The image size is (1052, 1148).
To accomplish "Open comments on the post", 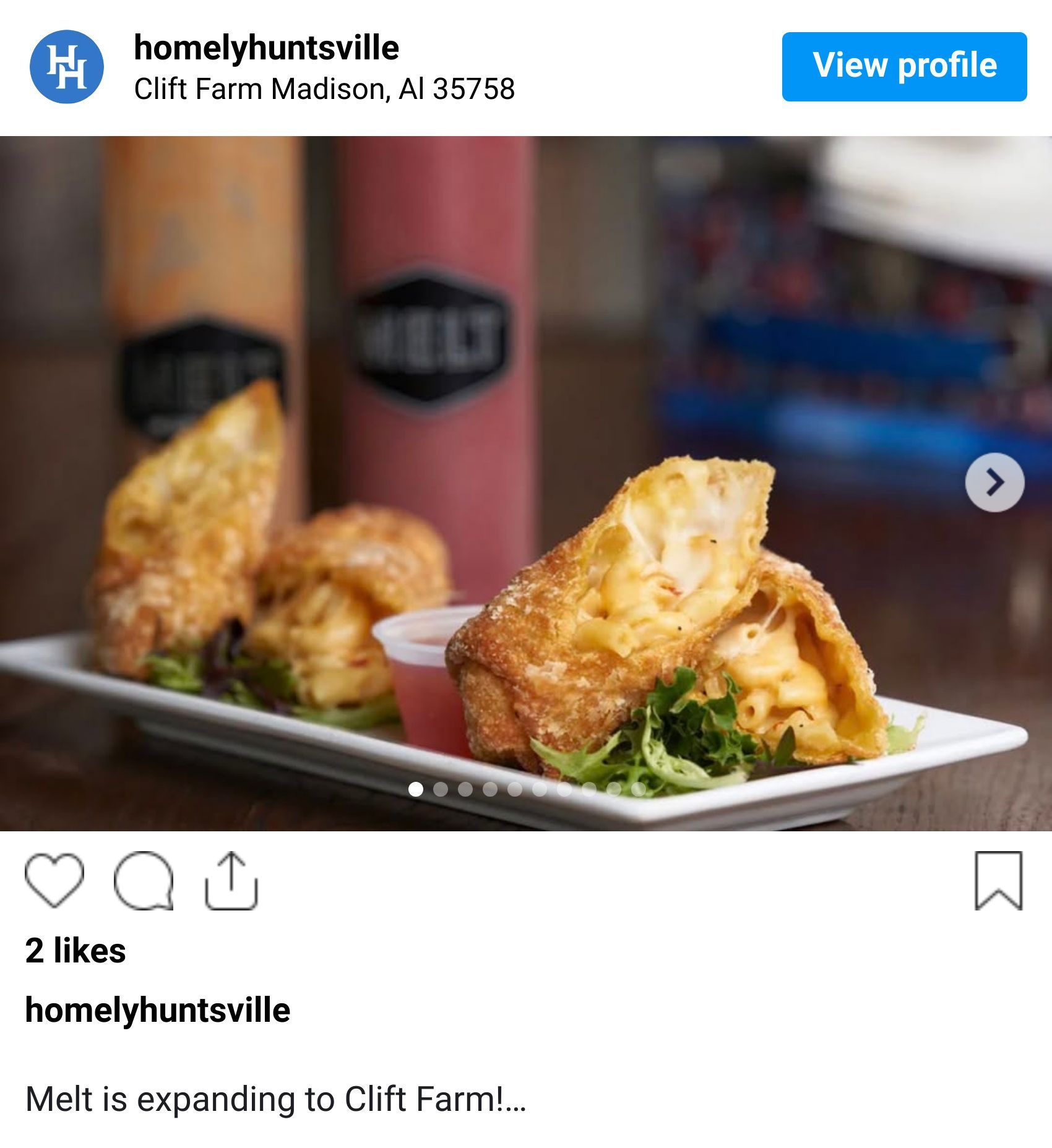I will coord(144,880).
